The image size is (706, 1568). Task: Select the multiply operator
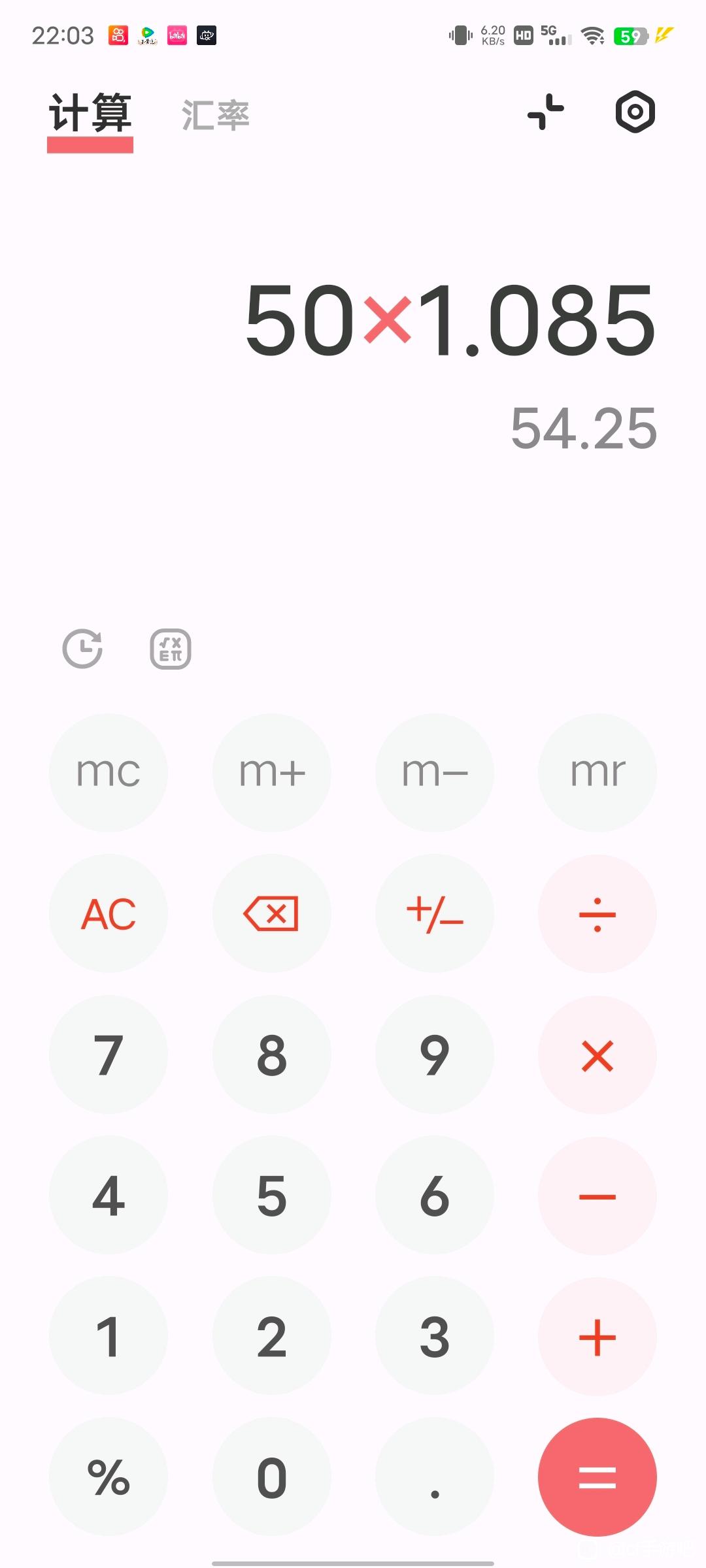tap(597, 1054)
